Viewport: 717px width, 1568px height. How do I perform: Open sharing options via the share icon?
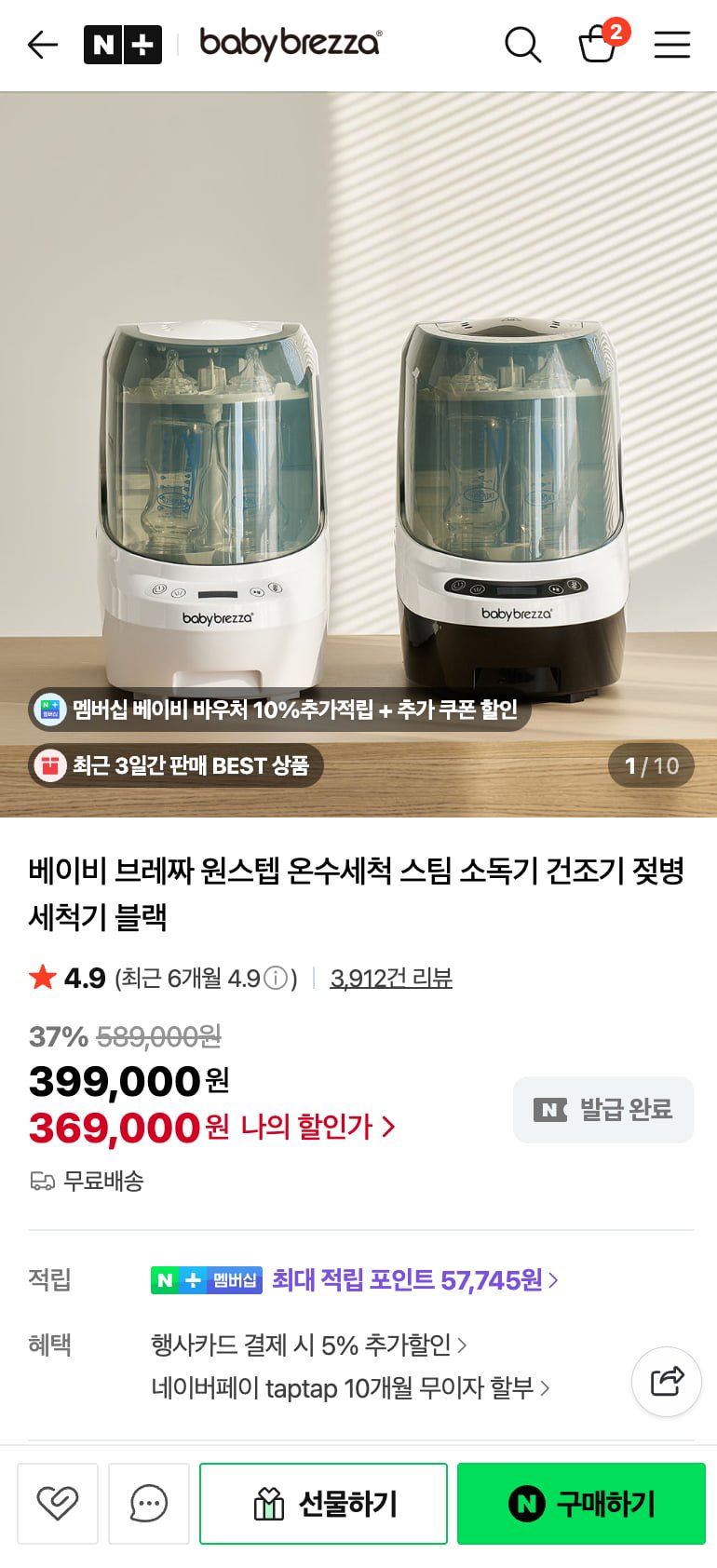coord(666,1382)
